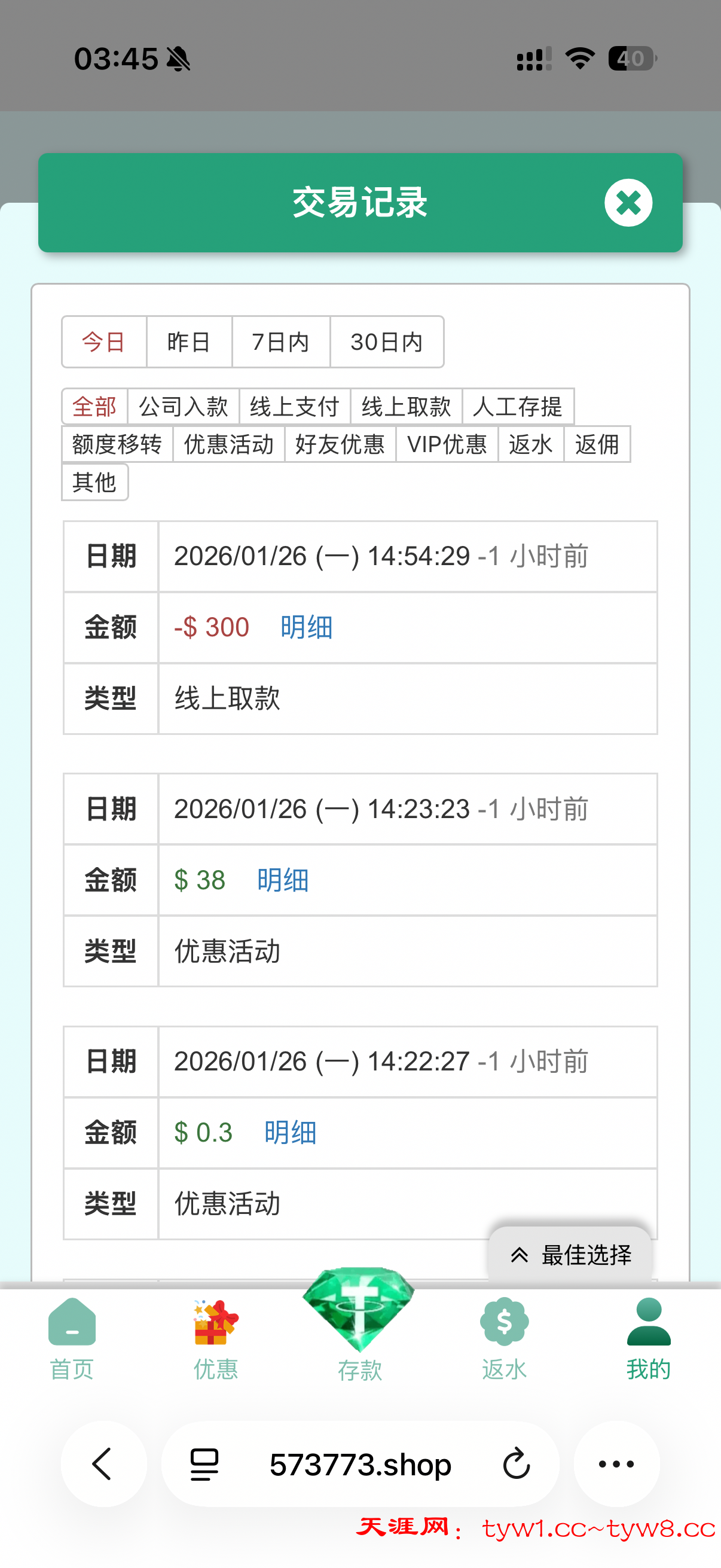Filter transactions by 线上支付
Screen dimensions: 721x1568
(295, 407)
